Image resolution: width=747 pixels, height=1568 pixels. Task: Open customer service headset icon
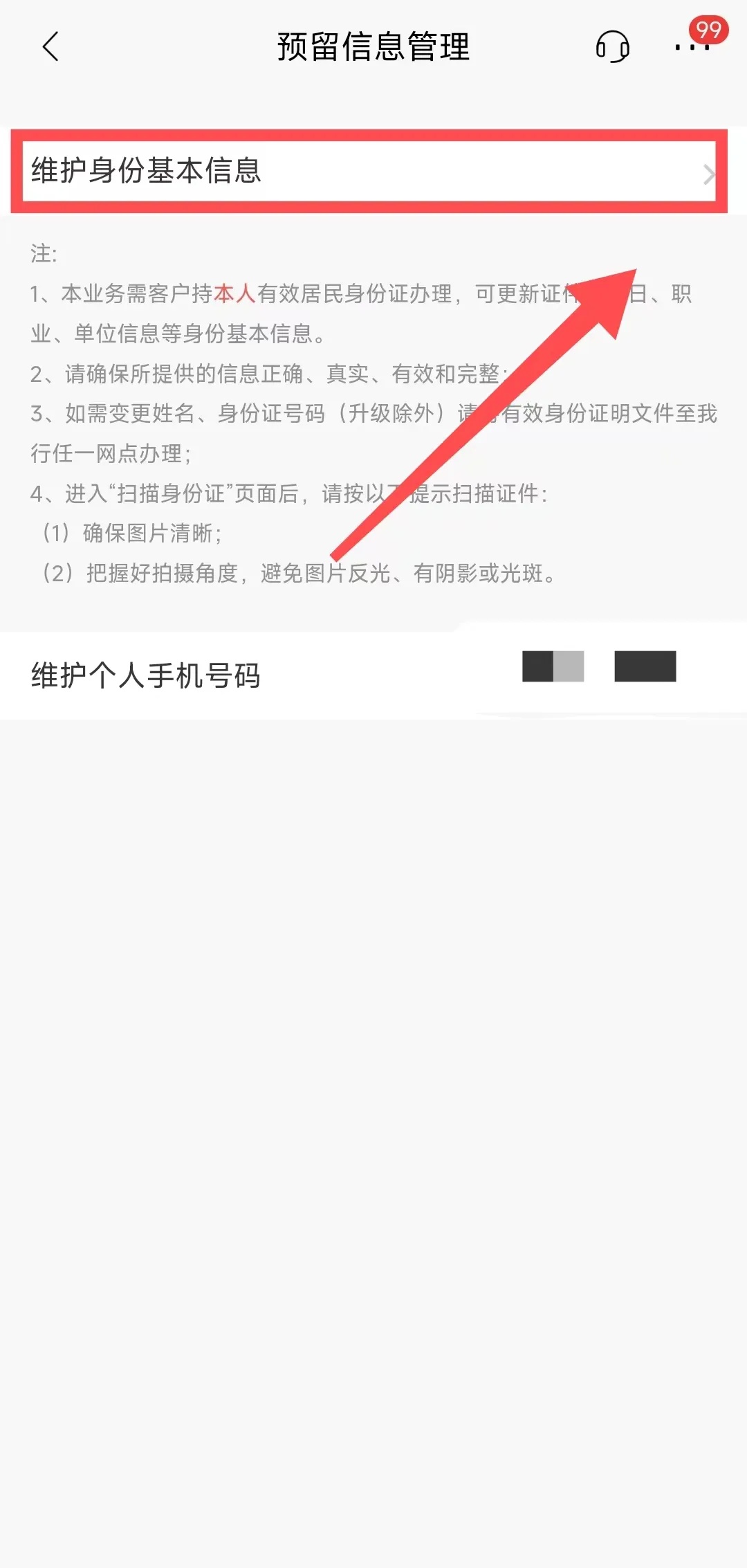pos(613,47)
